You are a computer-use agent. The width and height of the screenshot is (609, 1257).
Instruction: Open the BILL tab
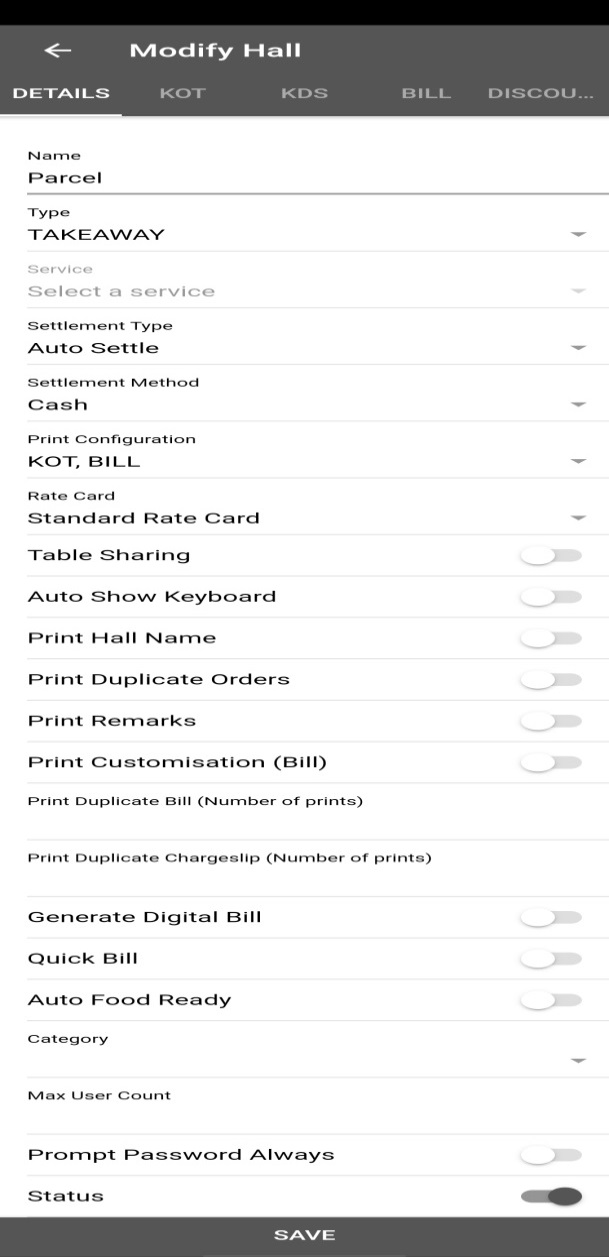tap(426, 94)
